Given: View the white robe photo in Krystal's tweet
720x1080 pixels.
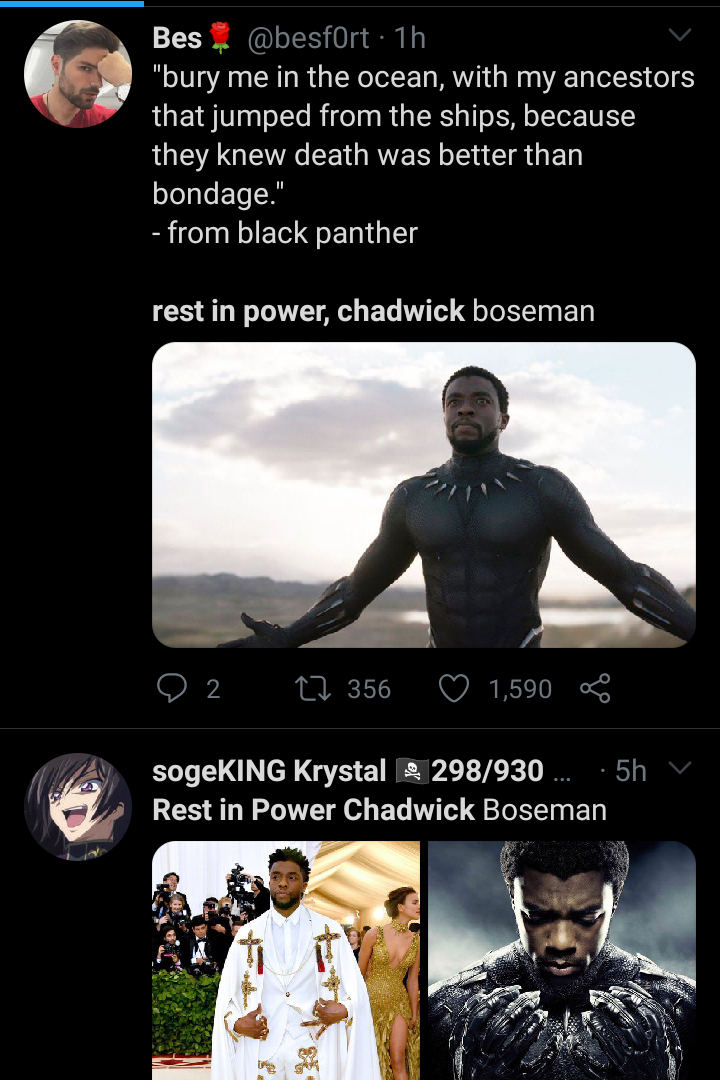Looking at the screenshot, I should (286, 960).
